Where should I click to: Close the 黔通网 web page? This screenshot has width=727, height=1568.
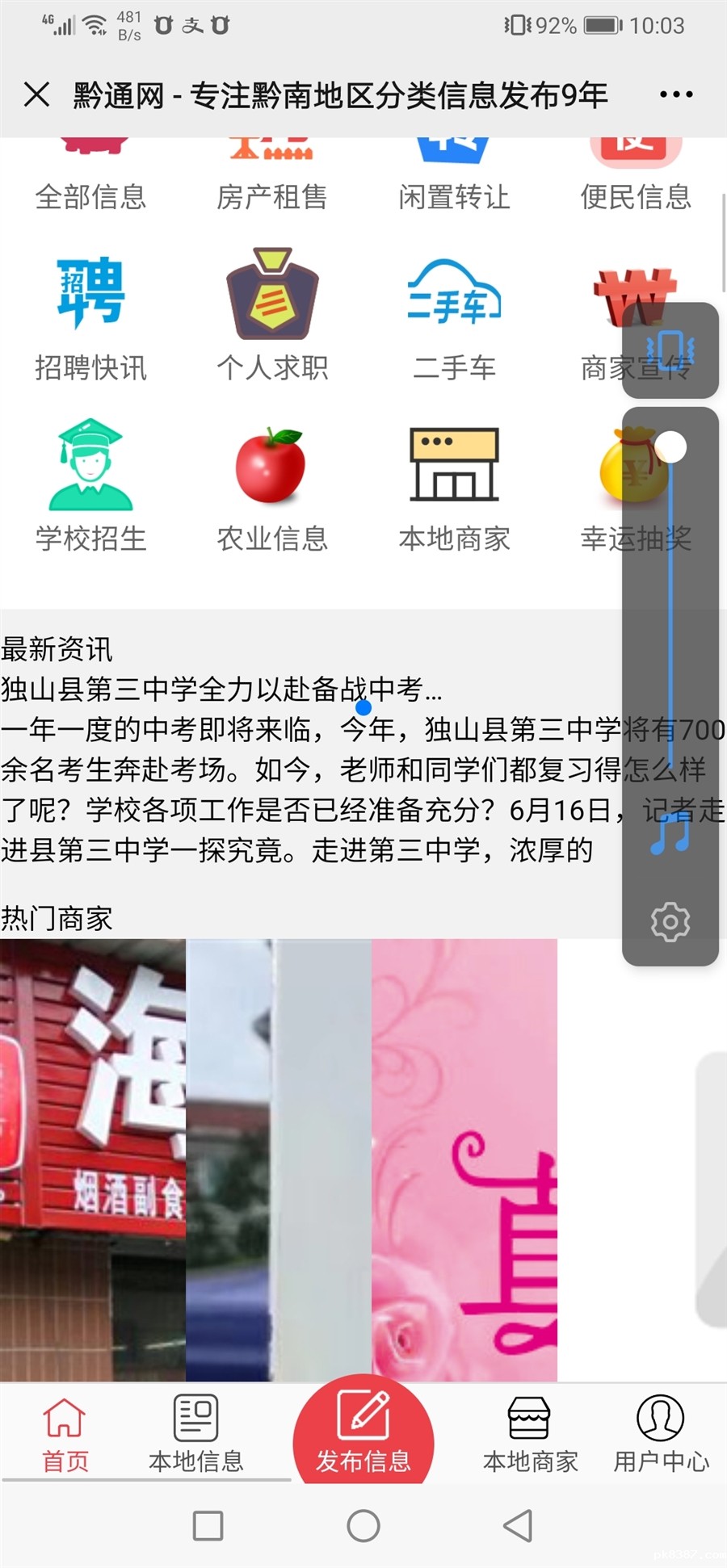click(36, 94)
